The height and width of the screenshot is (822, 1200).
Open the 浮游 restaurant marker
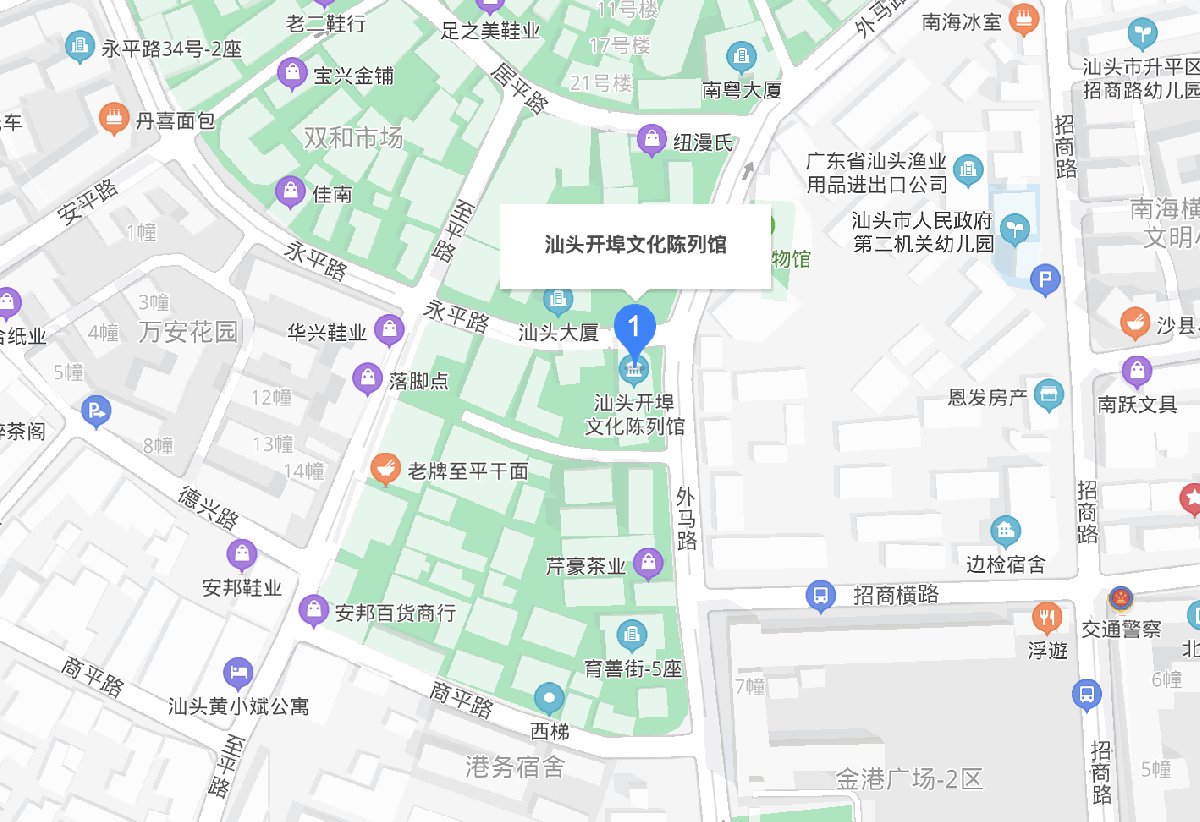(x=1047, y=617)
